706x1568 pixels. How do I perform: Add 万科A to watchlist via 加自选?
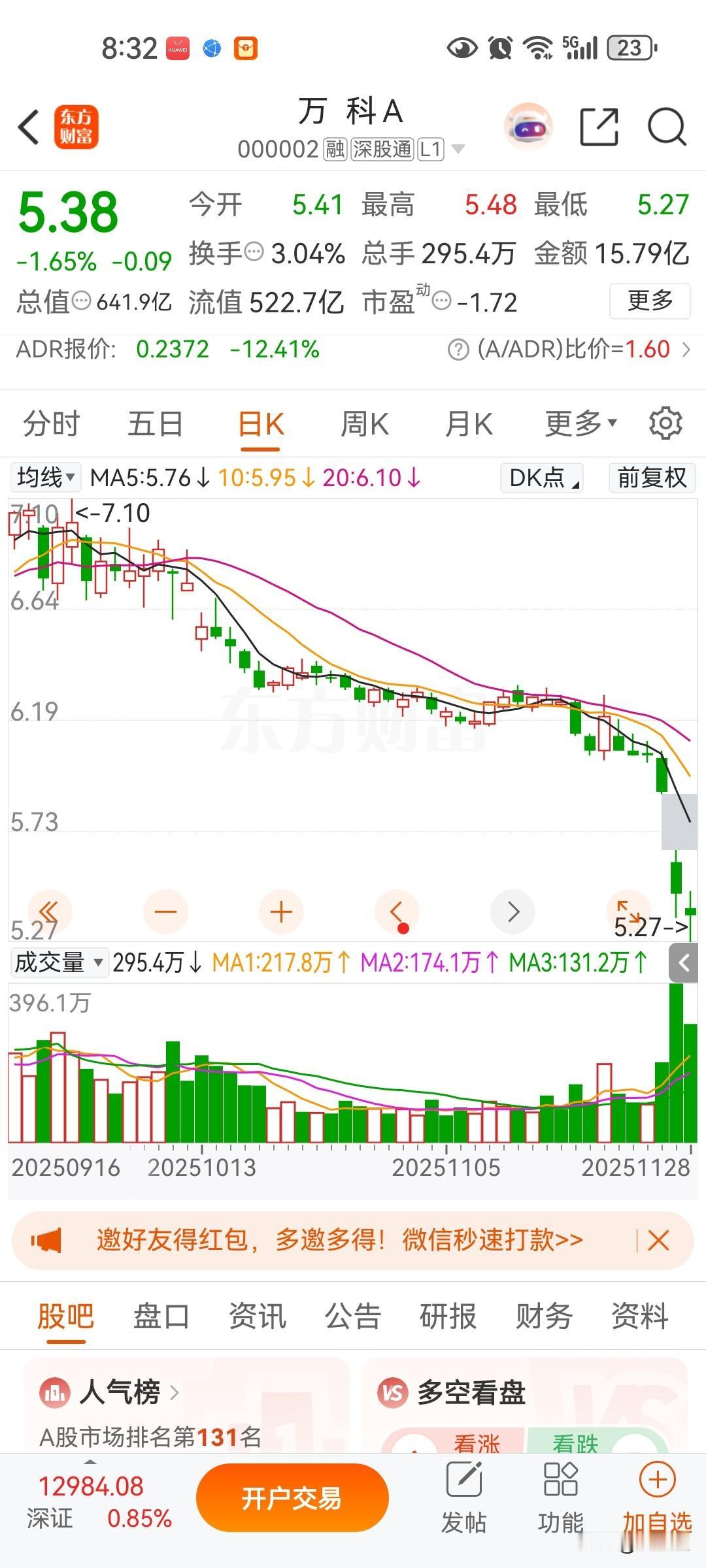(656, 1496)
